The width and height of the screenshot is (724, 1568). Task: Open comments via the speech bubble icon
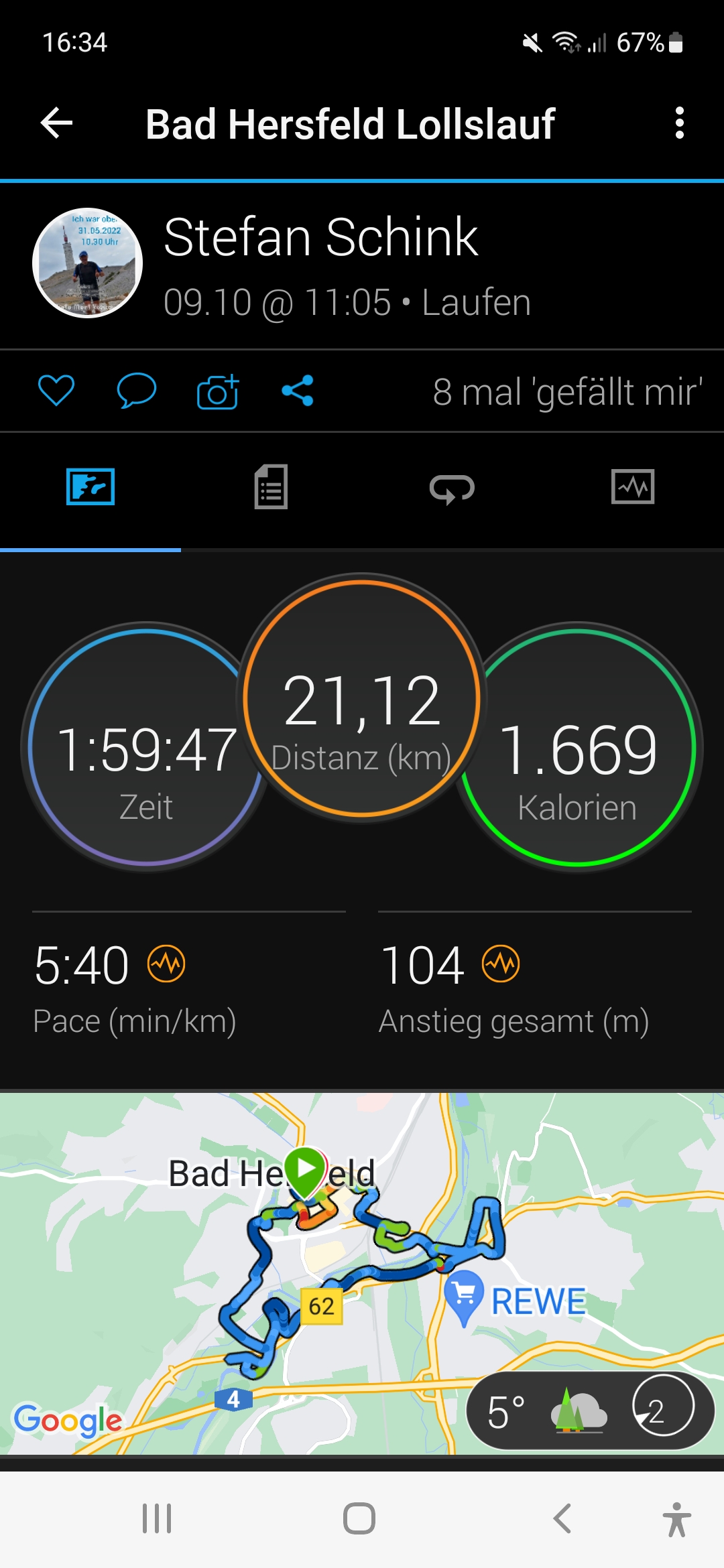(x=136, y=391)
